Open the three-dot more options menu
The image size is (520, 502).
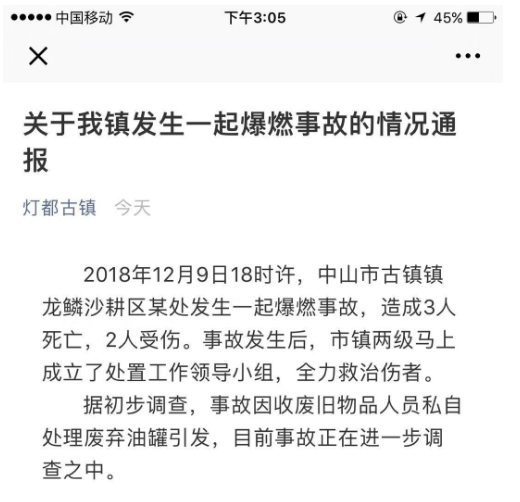click(x=468, y=56)
